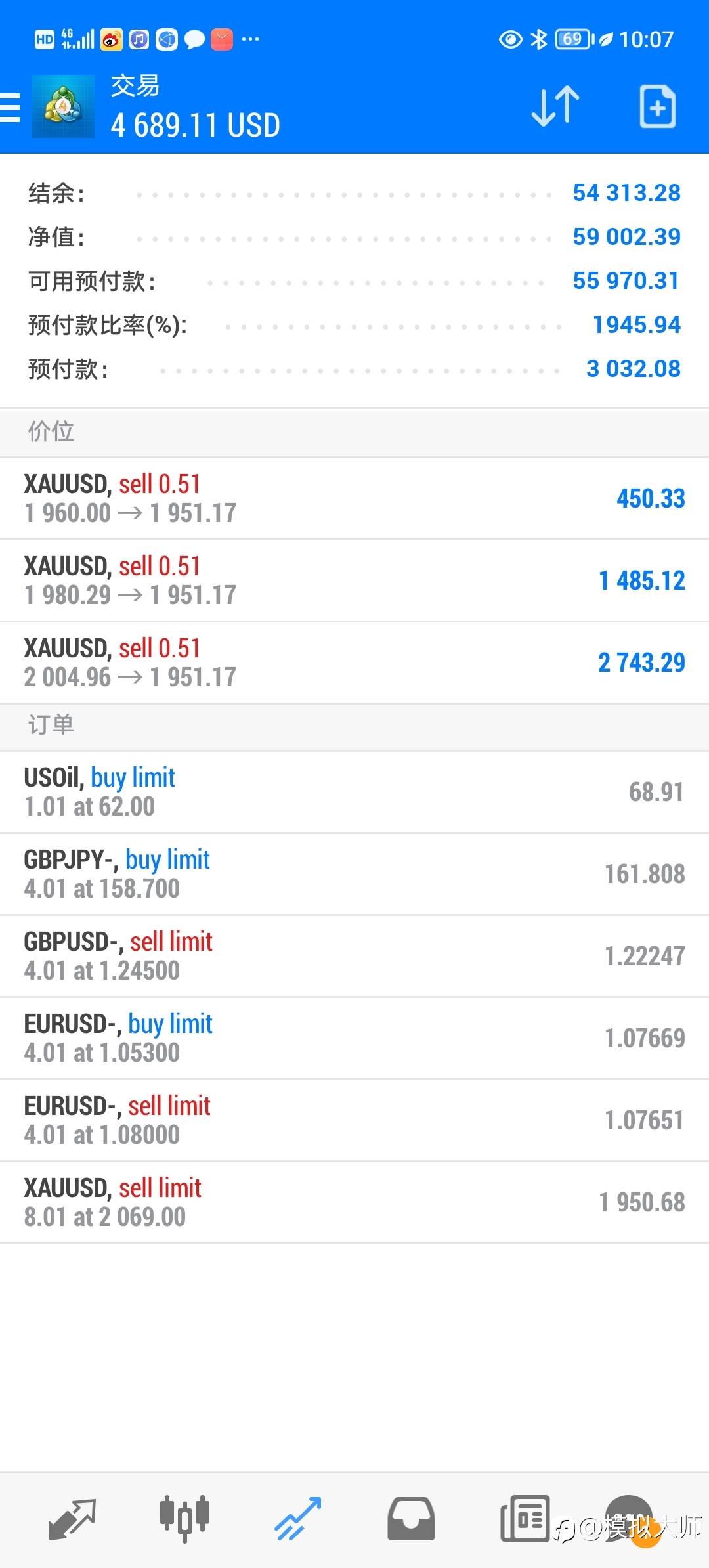The height and width of the screenshot is (1568, 709).
Task: Switch to the history inbox tab
Action: point(411,1519)
